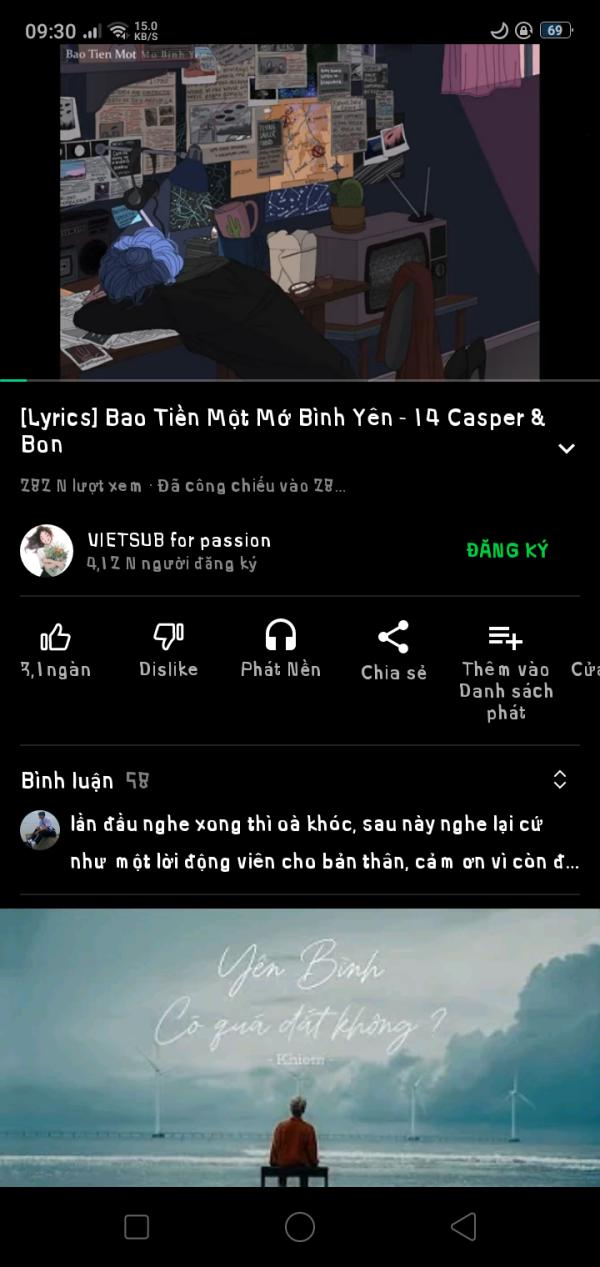Go back with the system back button

[x=462, y=1227]
